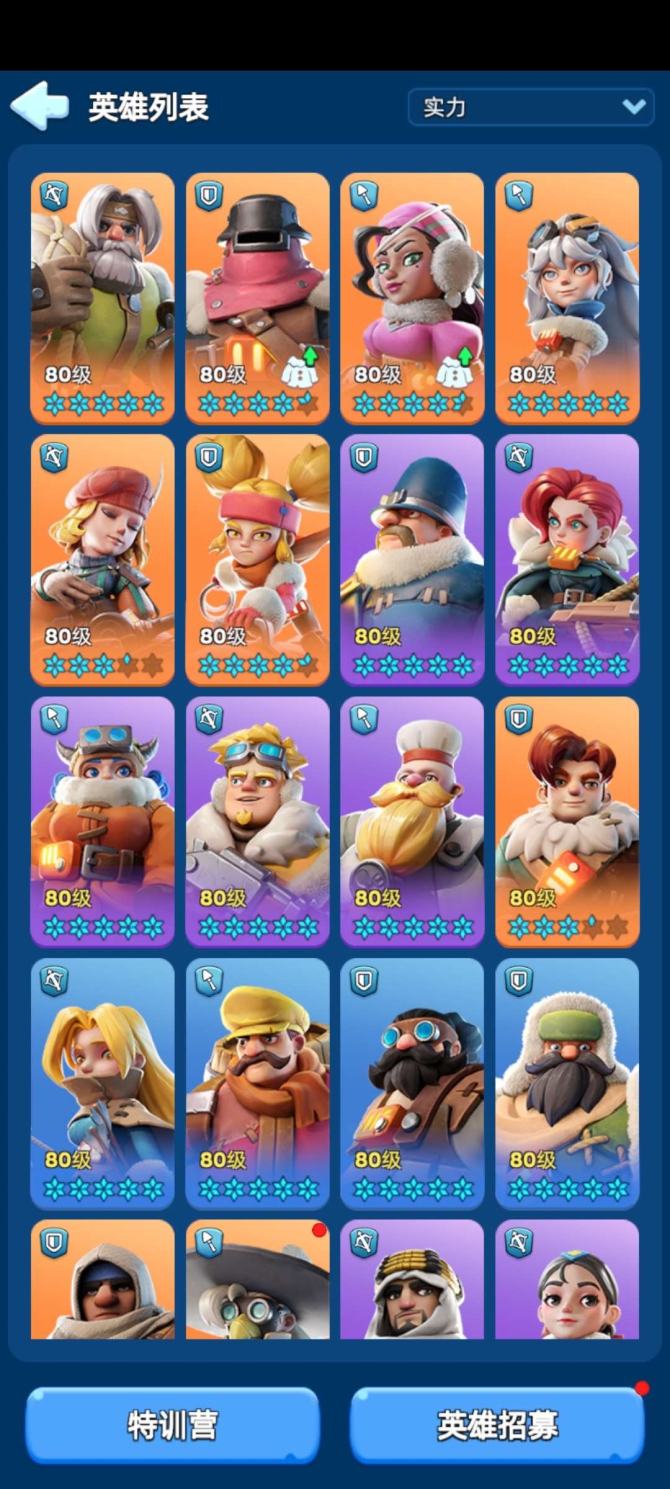Go back using the white arrow
Image resolution: width=670 pixels, height=1489 pixels.
tap(40, 106)
